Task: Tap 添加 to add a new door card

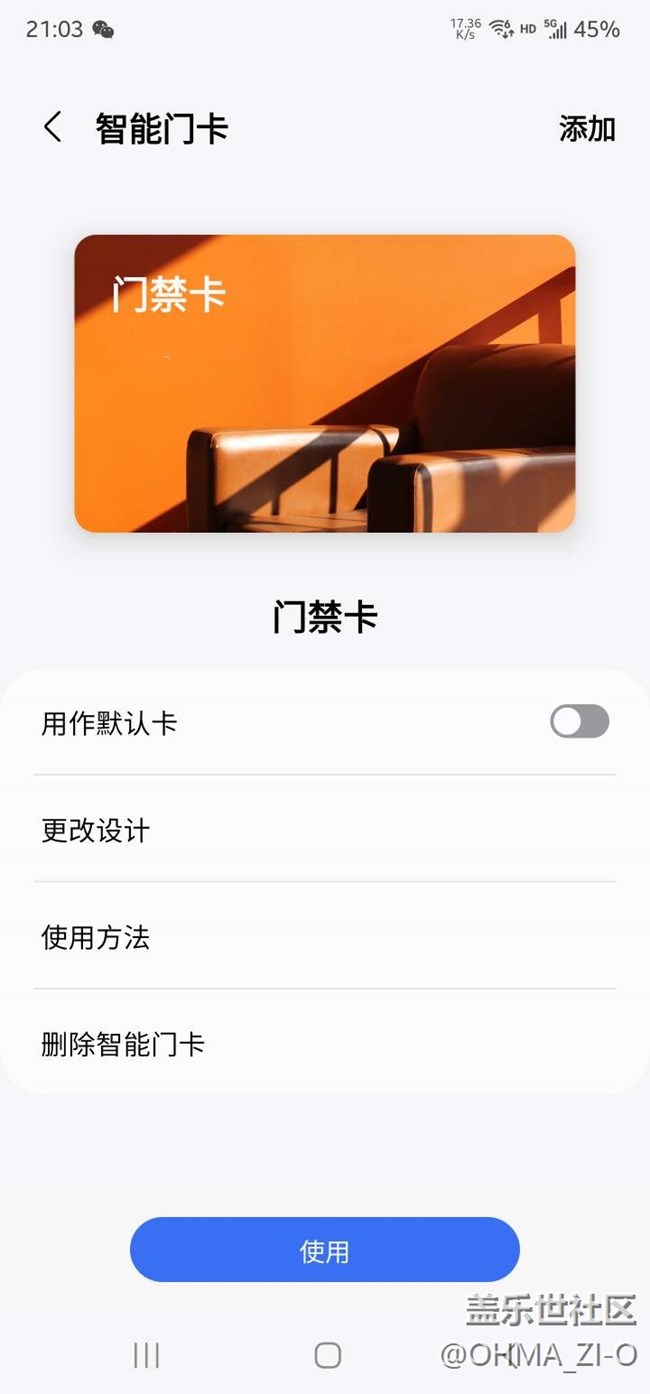Action: (x=587, y=129)
